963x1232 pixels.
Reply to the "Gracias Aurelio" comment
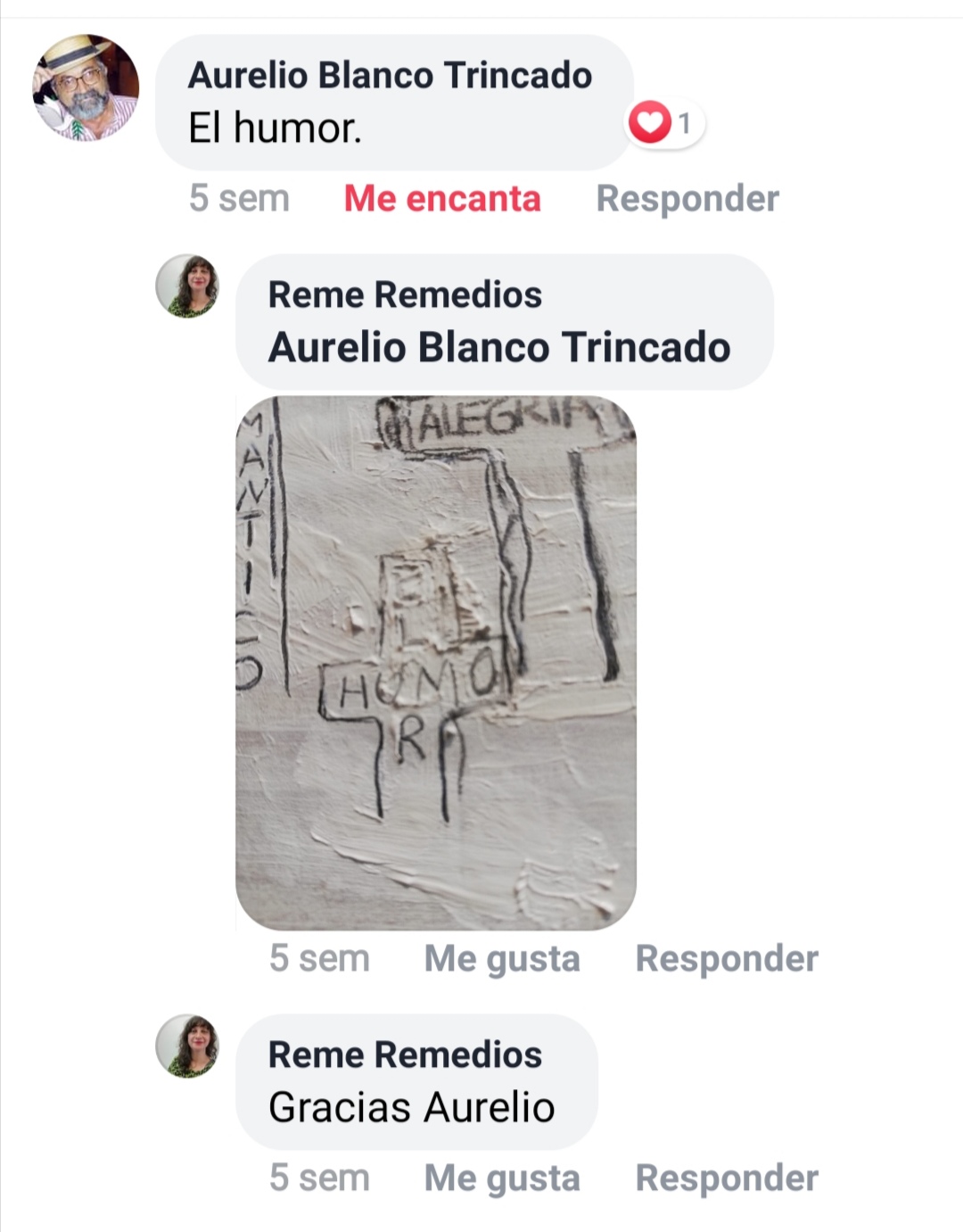727,1178
